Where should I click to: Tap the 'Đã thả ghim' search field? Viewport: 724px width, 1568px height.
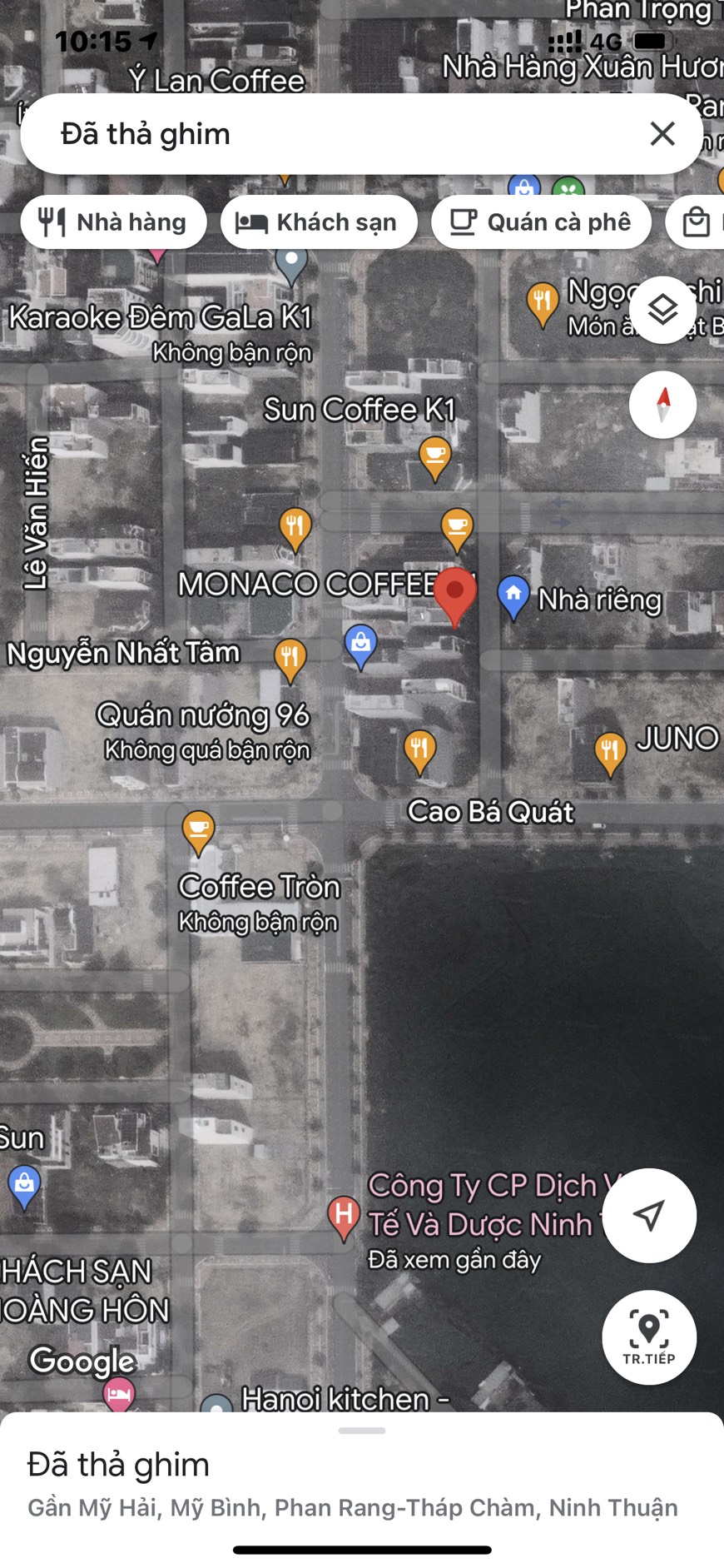click(333, 134)
